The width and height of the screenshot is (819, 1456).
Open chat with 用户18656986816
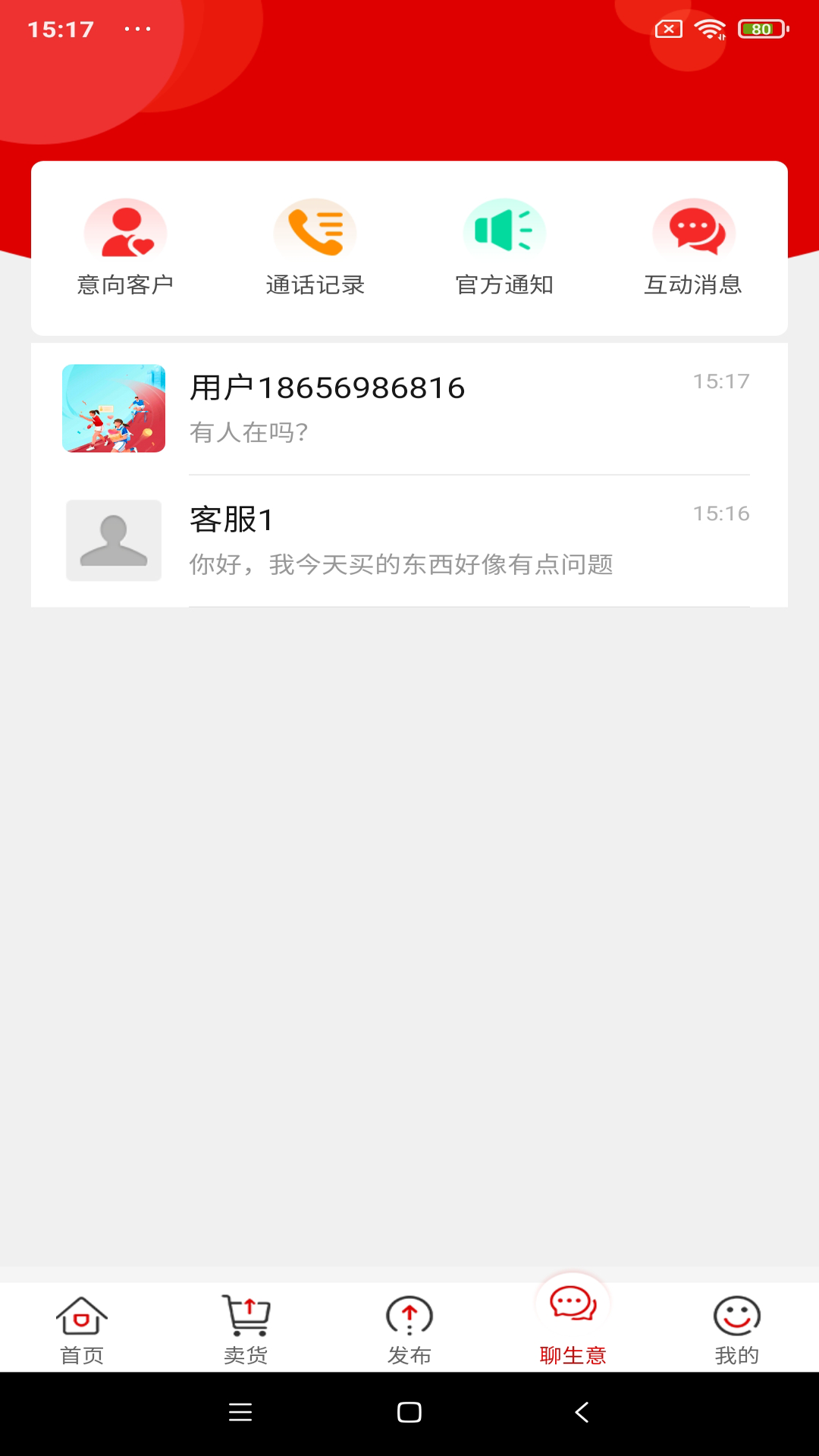click(x=409, y=409)
